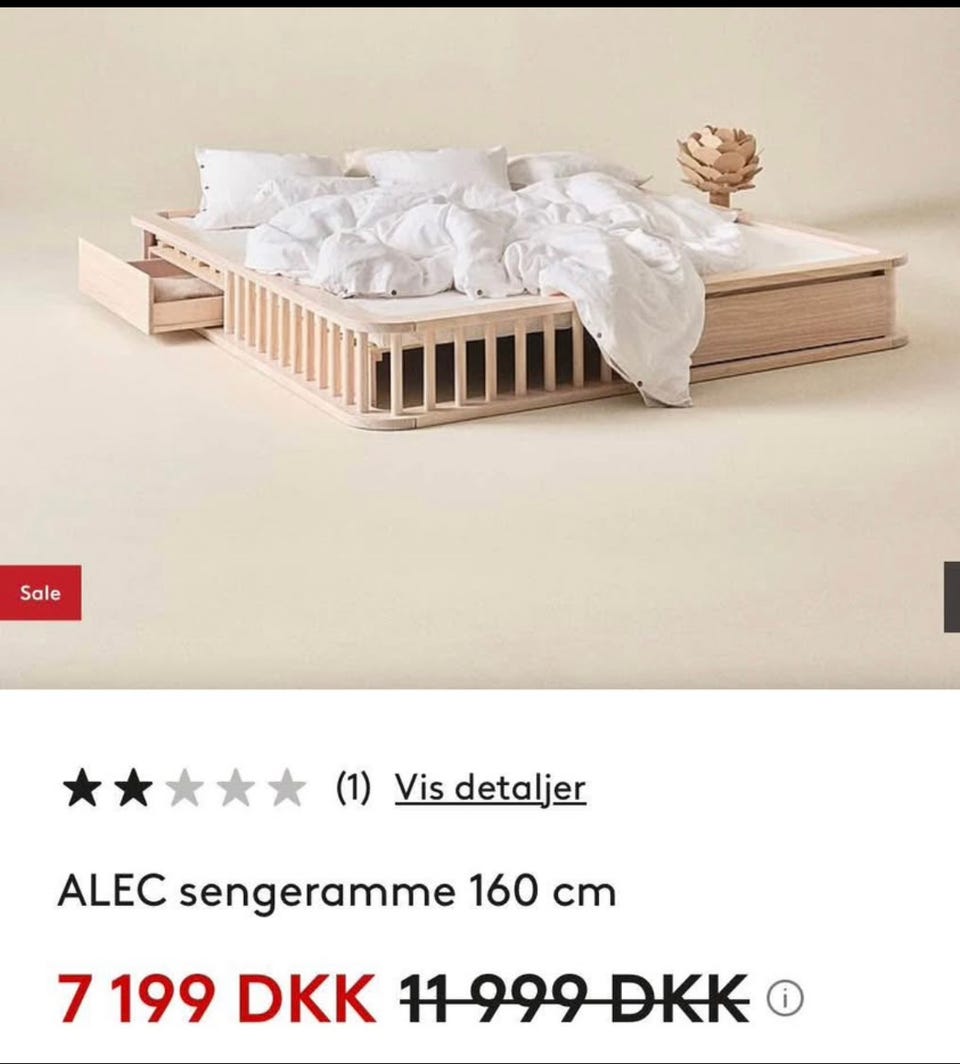
Task: Open the Vis detaljer link
Action: pyautogui.click(x=492, y=787)
